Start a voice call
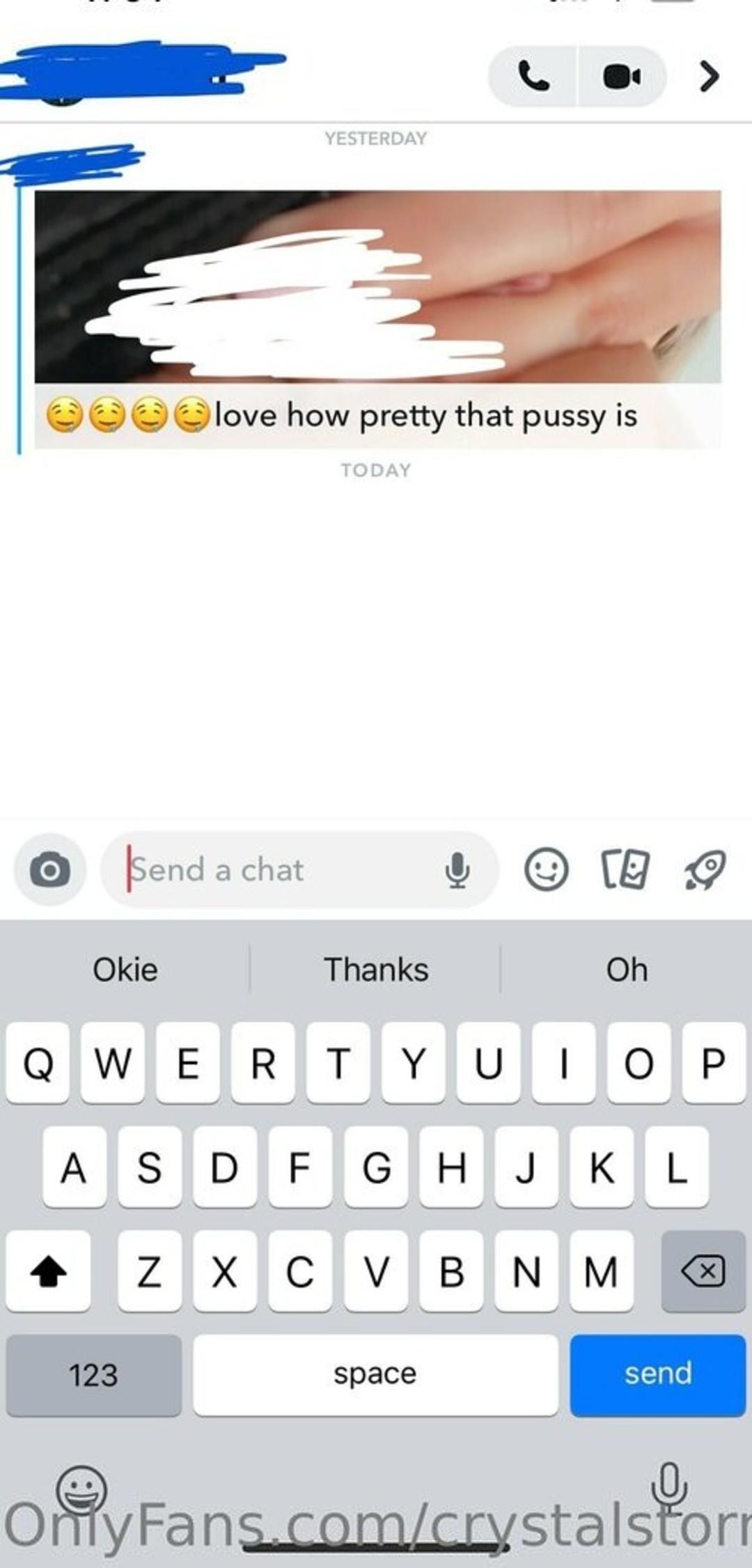The width and height of the screenshot is (752, 1568). point(533,76)
